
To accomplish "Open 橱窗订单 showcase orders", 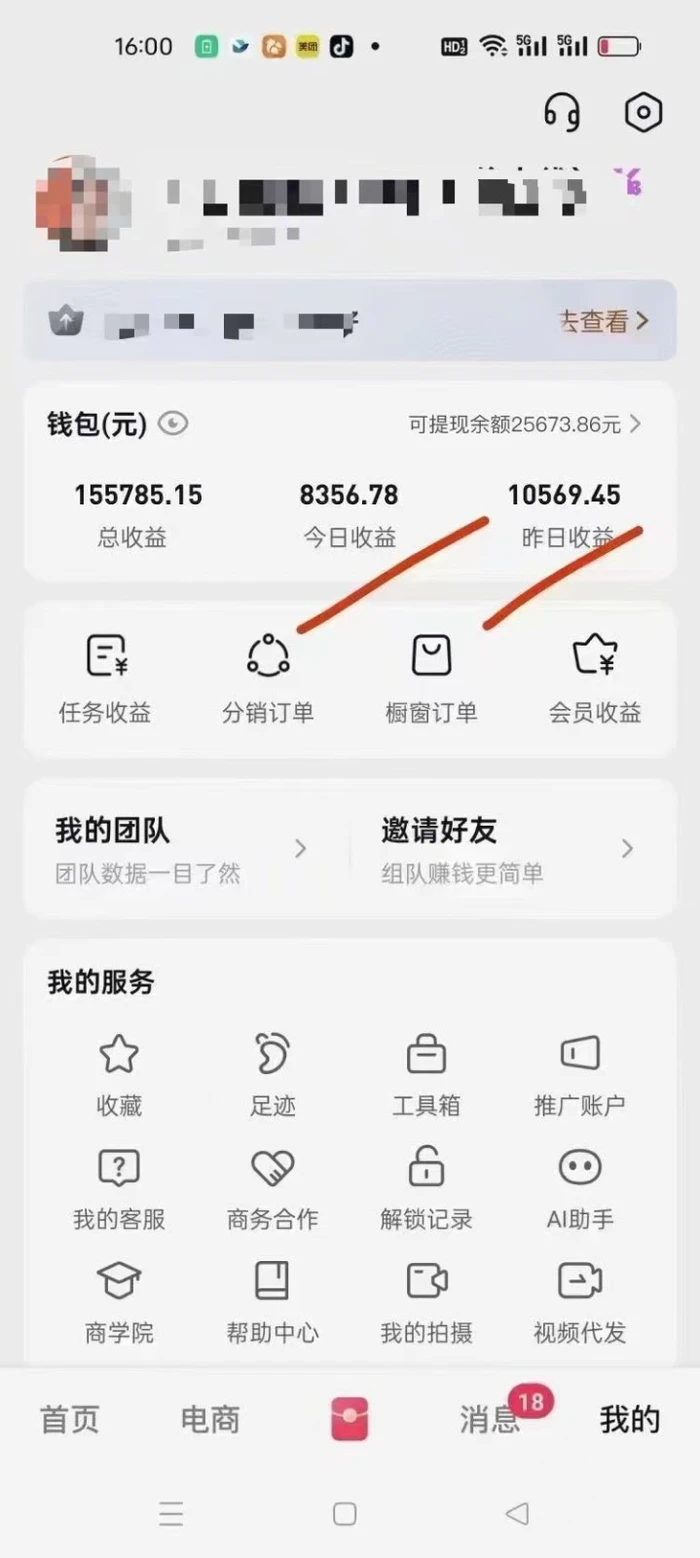I will coord(431,678).
